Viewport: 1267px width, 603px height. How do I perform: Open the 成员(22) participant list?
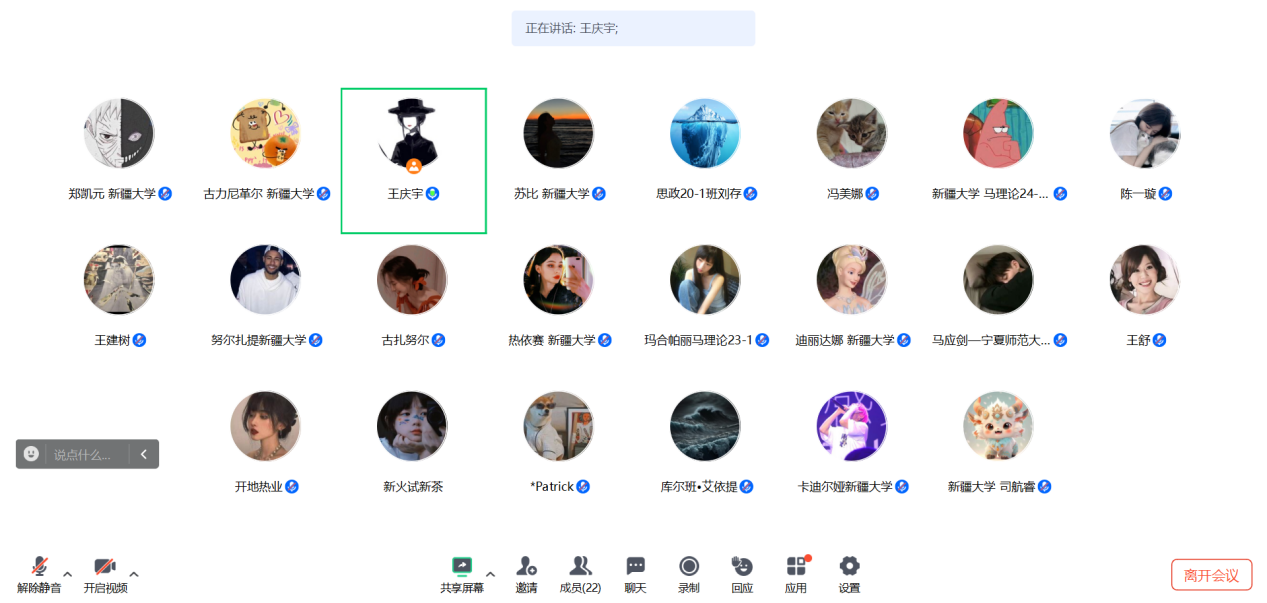(580, 574)
